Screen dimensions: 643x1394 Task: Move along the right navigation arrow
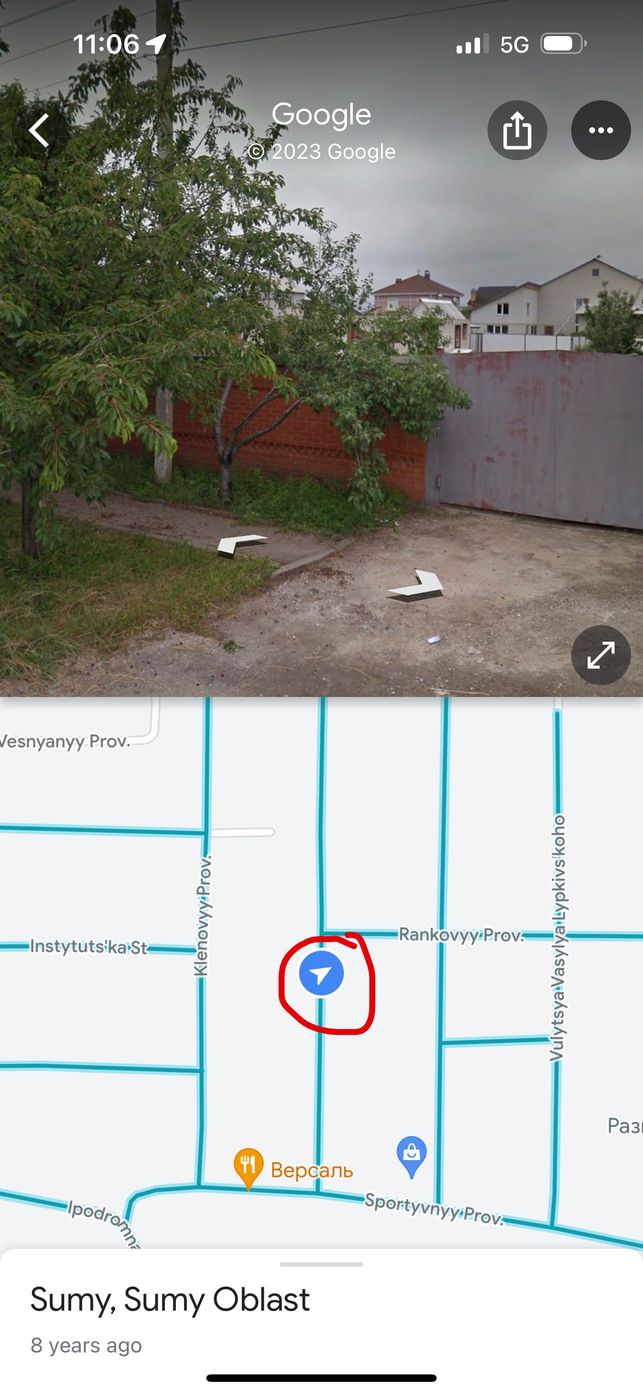click(417, 585)
